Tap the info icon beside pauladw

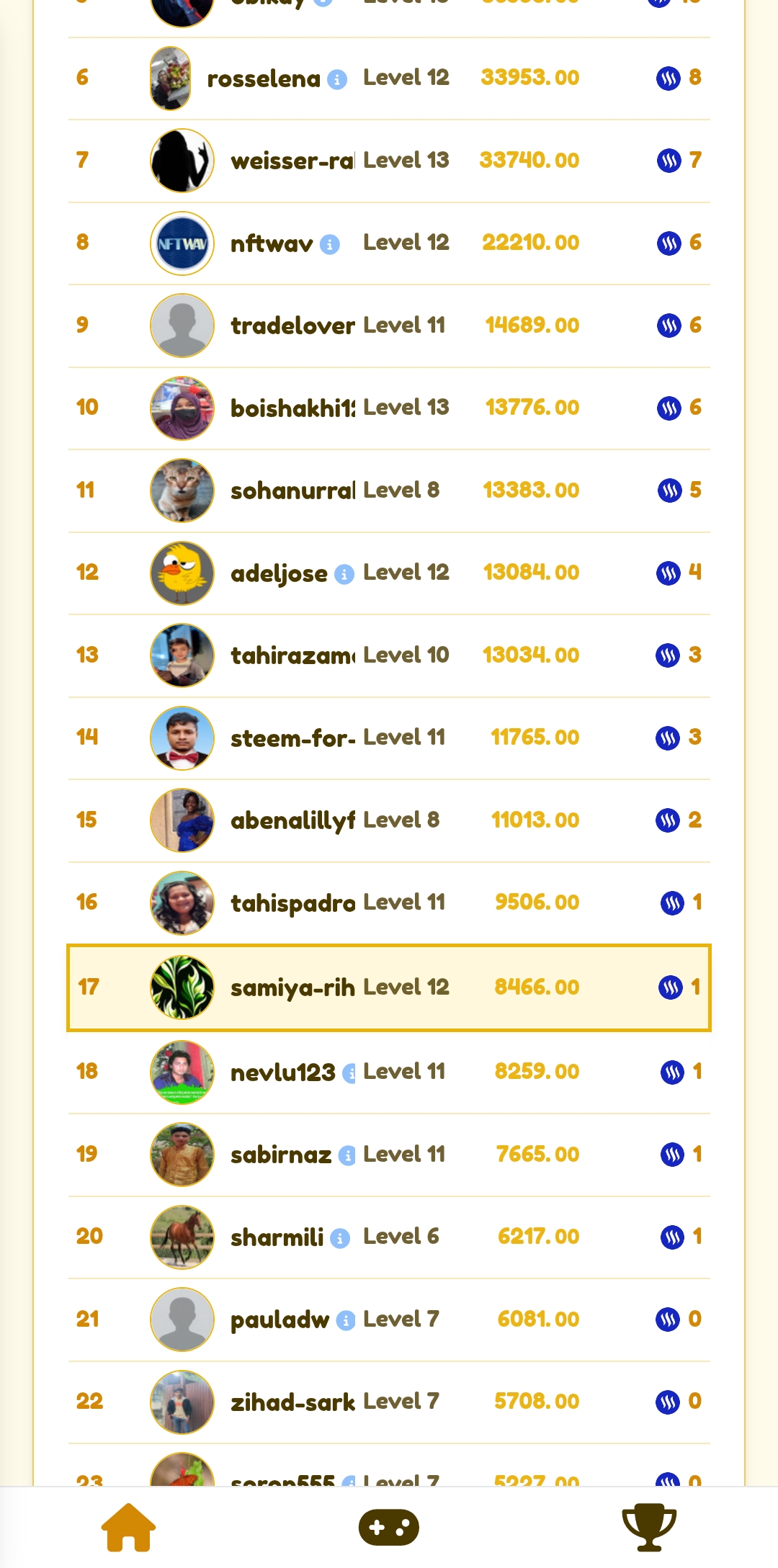click(346, 1320)
